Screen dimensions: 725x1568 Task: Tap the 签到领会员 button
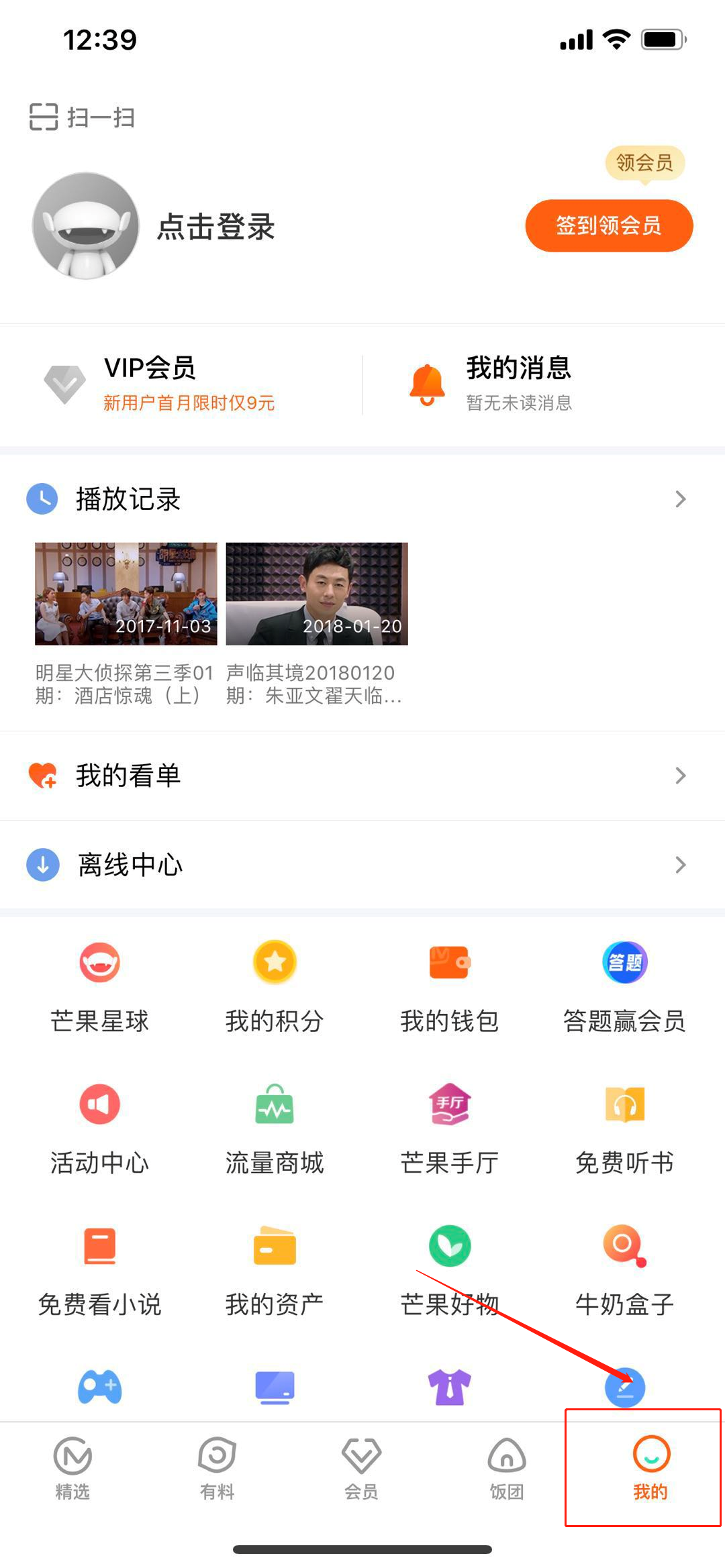609,226
